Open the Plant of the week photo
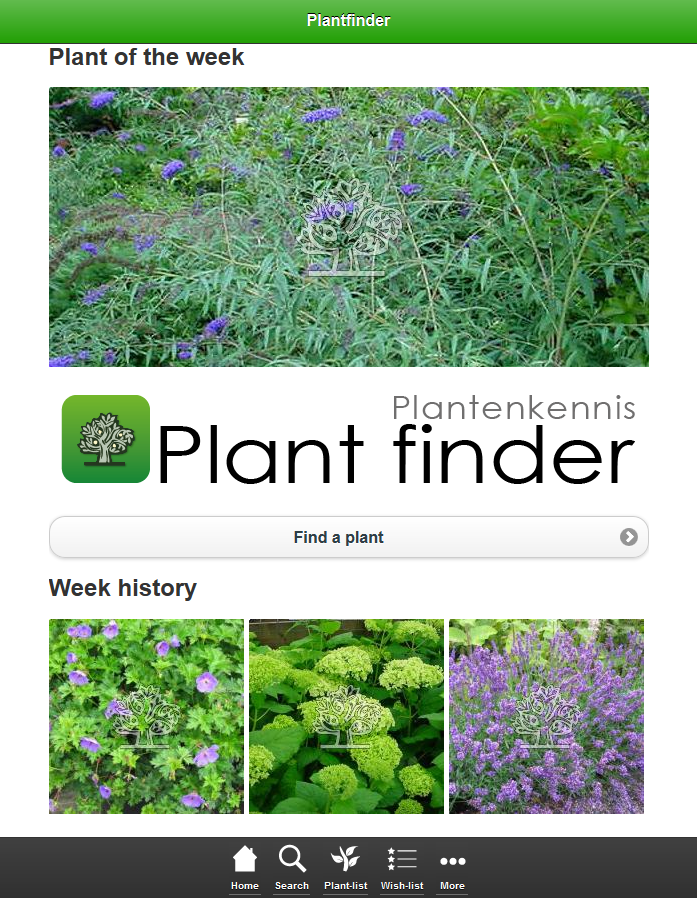 348,227
